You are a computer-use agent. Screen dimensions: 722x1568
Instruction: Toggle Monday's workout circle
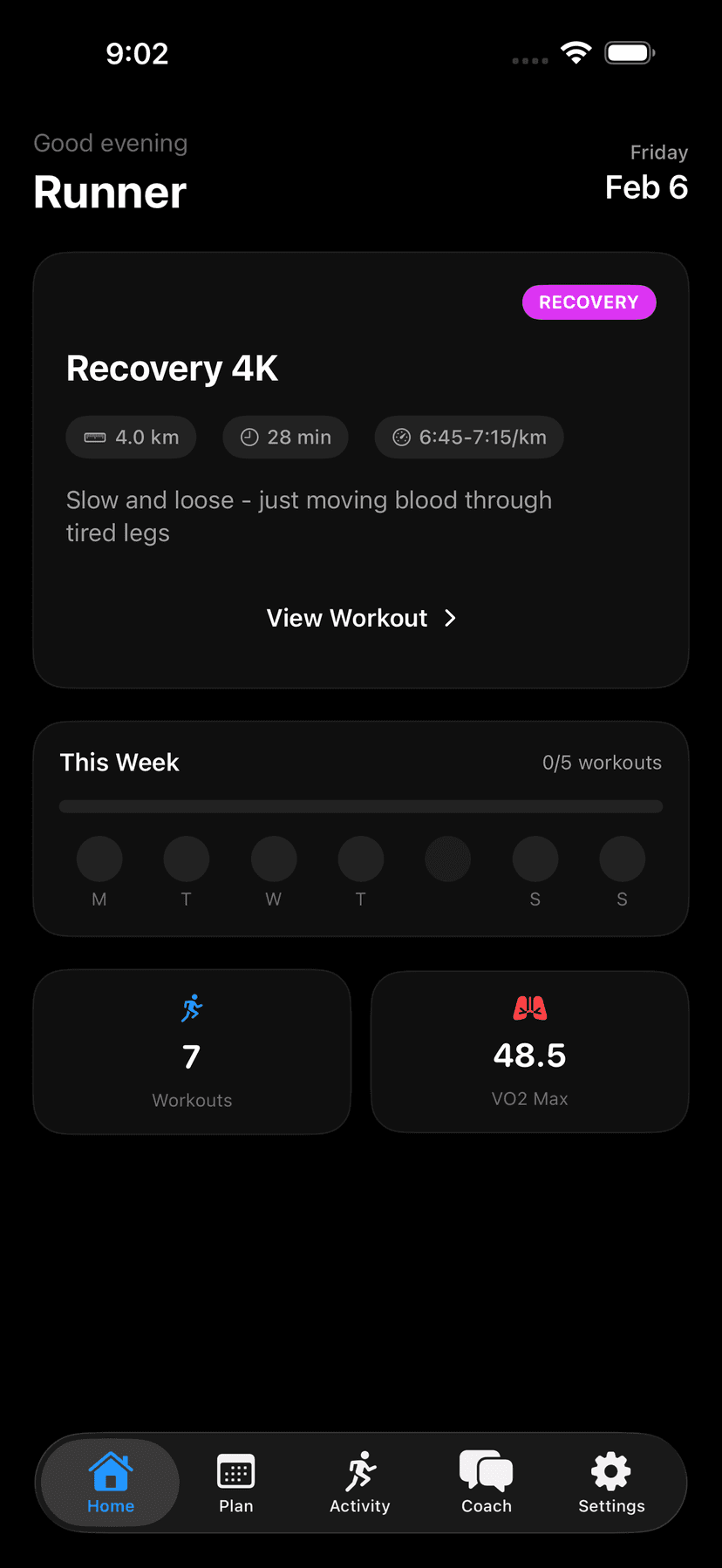pos(99,858)
